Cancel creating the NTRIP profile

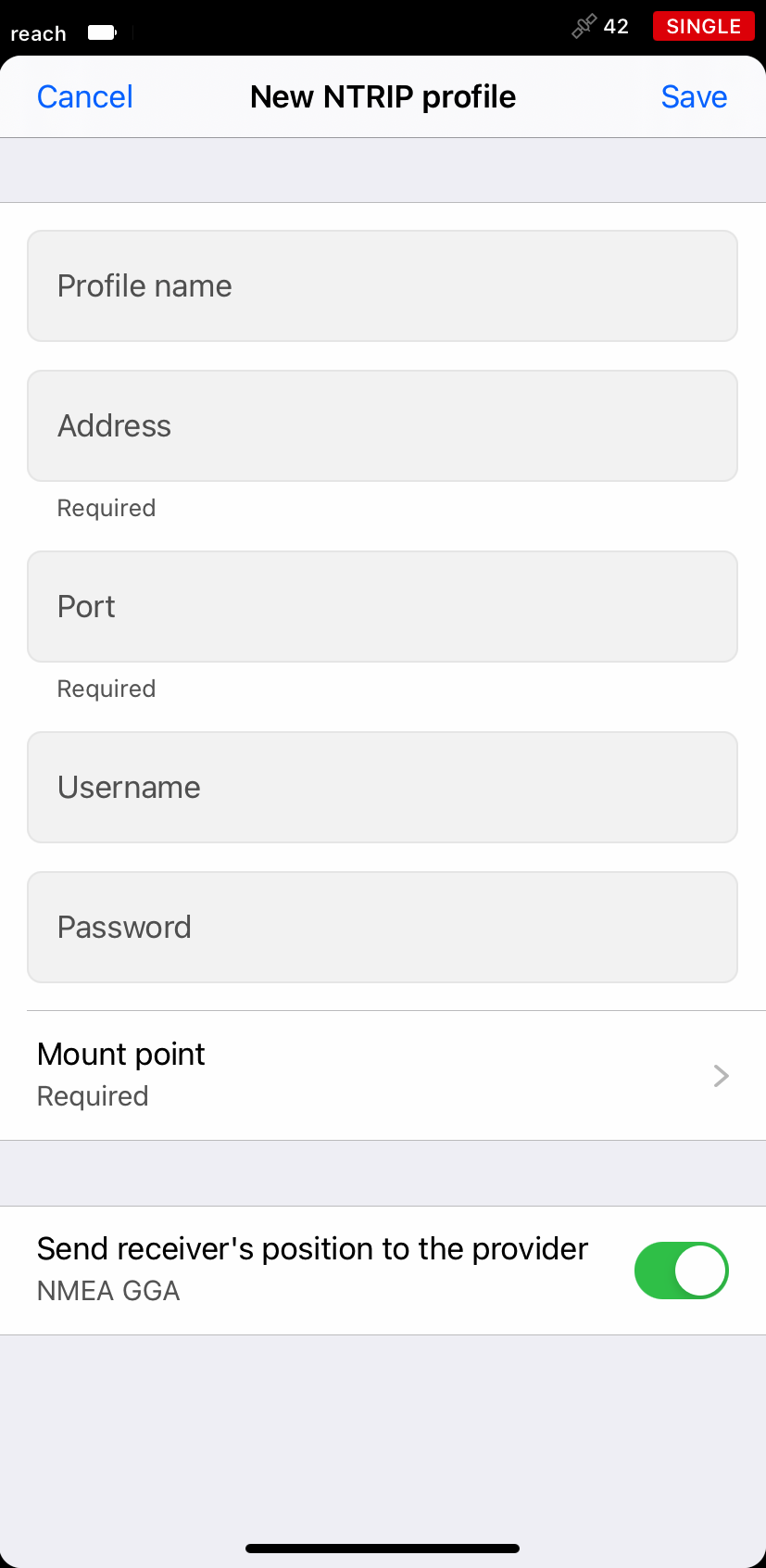(x=84, y=96)
